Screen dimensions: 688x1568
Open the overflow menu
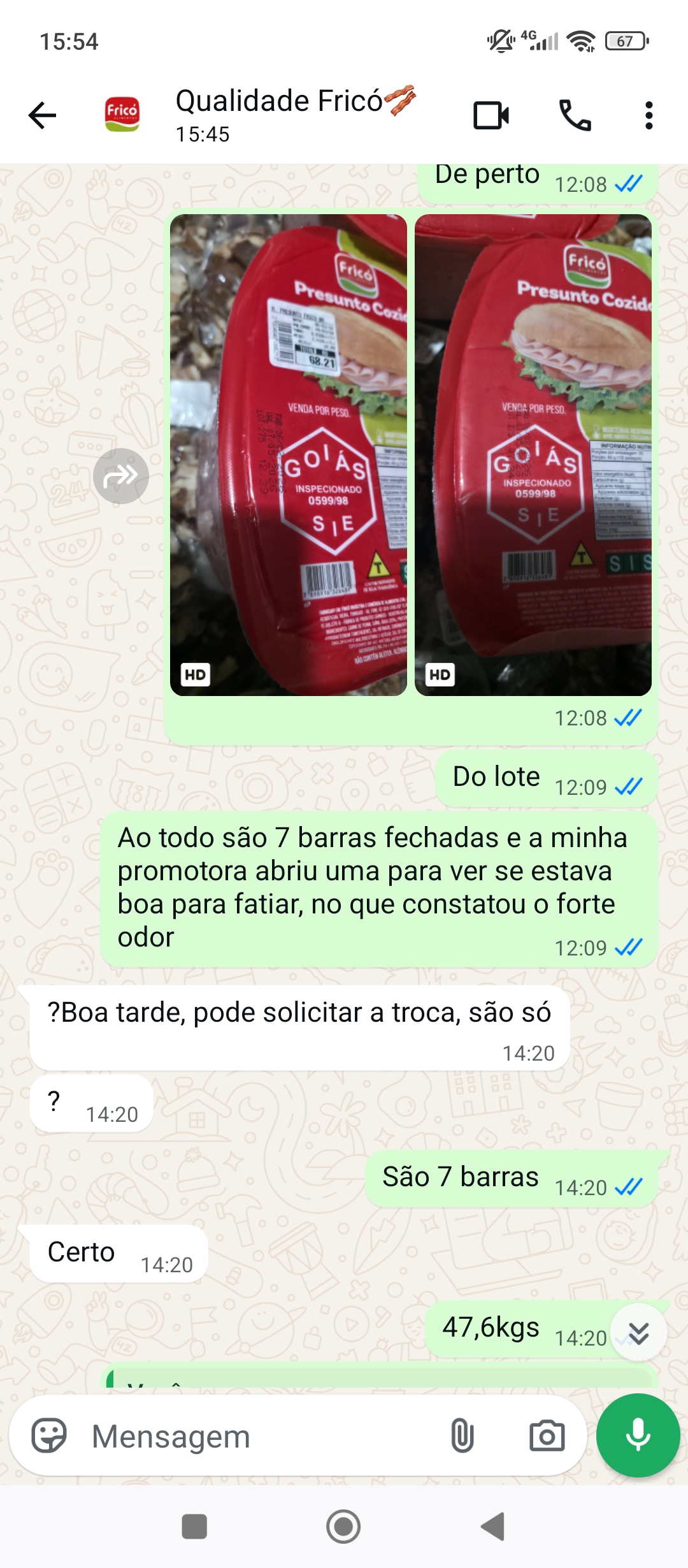coord(649,115)
